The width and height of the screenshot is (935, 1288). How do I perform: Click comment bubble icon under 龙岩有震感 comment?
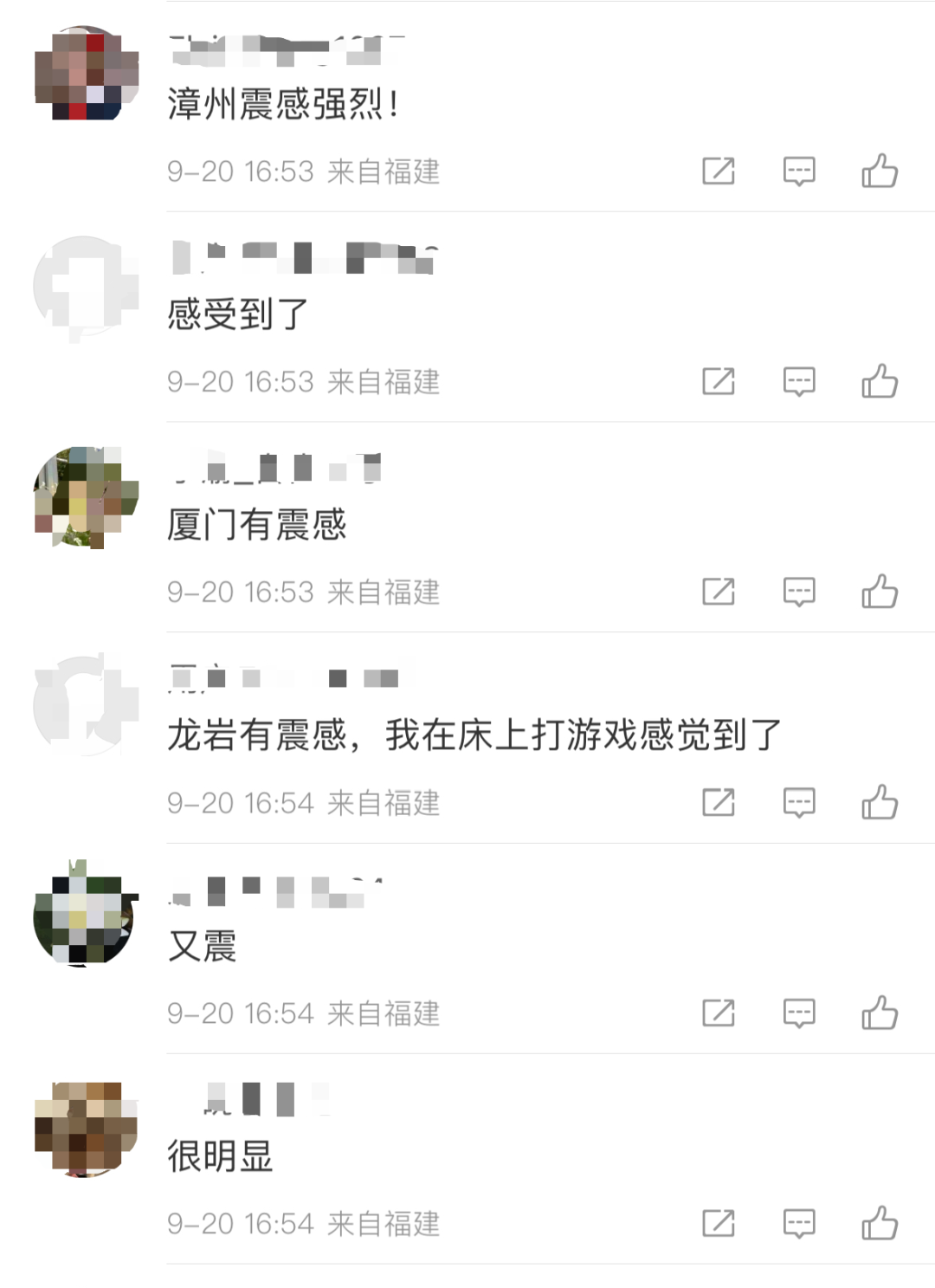tap(797, 802)
